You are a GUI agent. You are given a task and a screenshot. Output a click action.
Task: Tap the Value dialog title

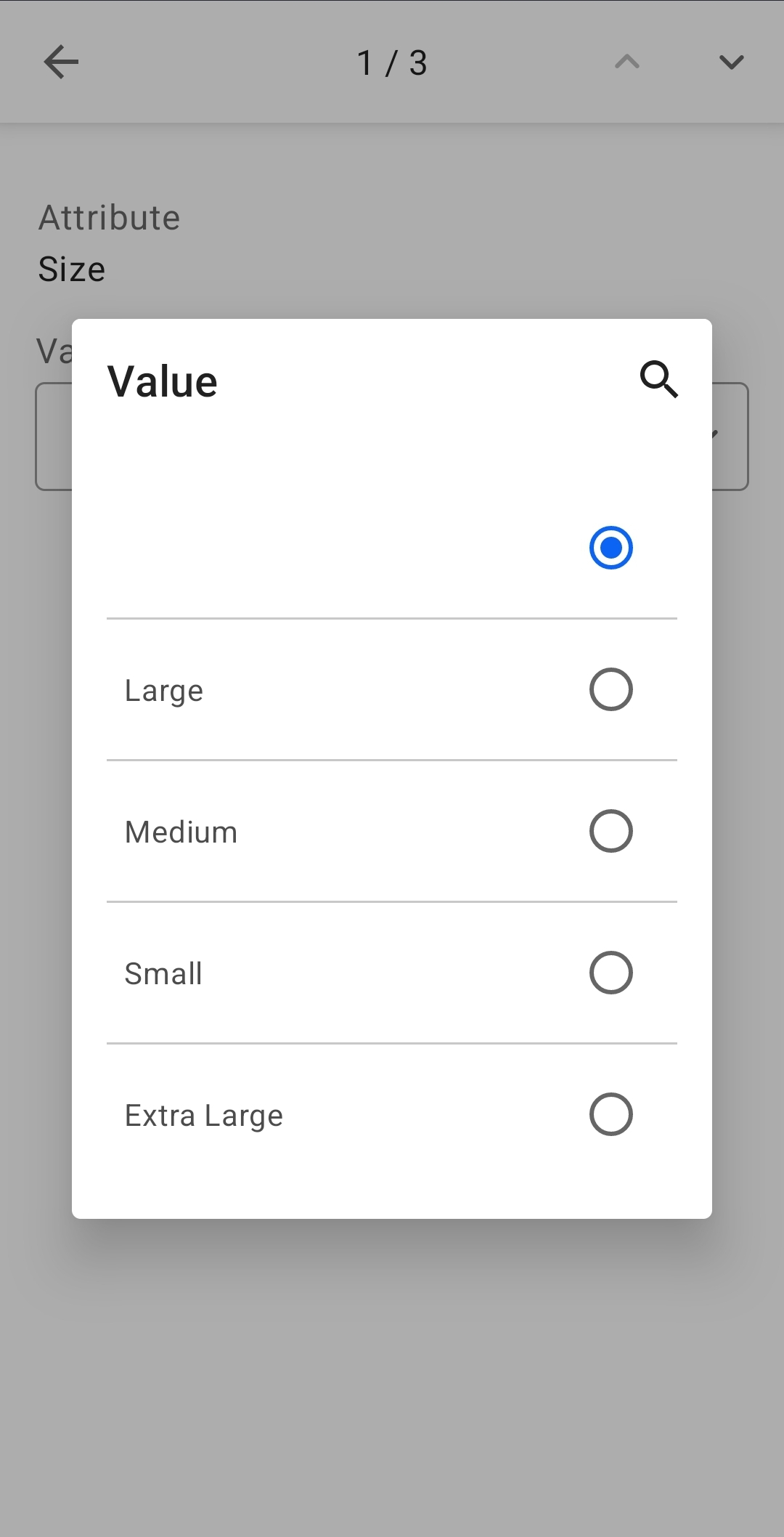(163, 381)
